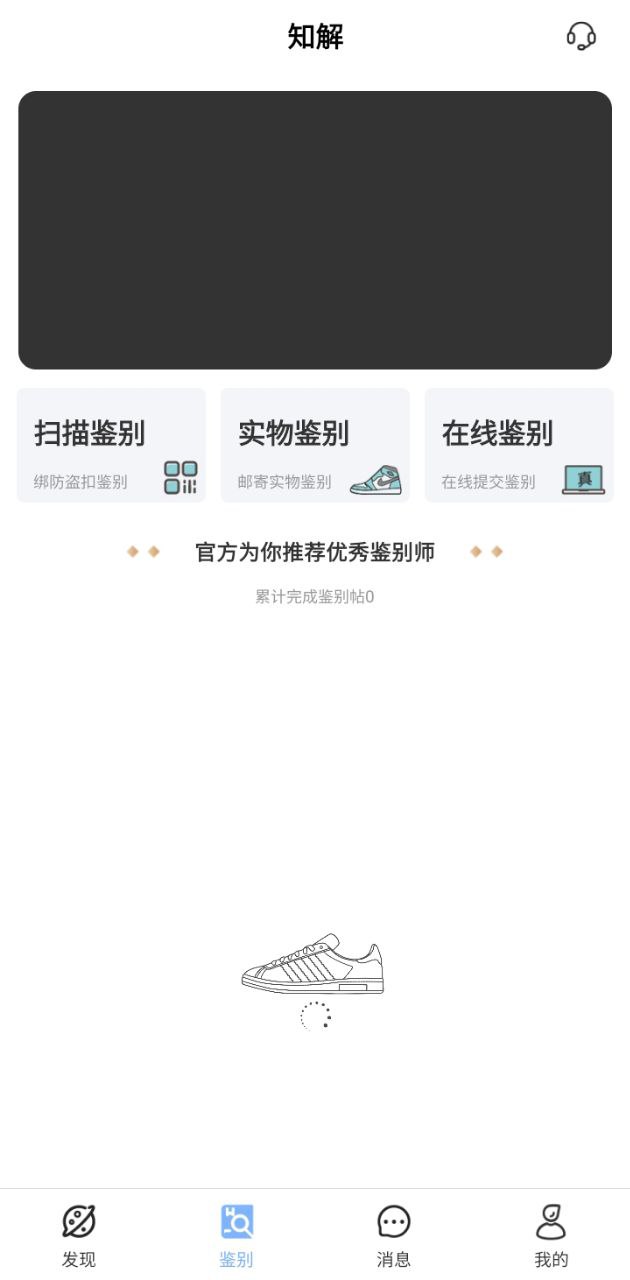The width and height of the screenshot is (630, 1280).
Task: Choose 在线鉴别 online authentication
Action: pos(519,445)
